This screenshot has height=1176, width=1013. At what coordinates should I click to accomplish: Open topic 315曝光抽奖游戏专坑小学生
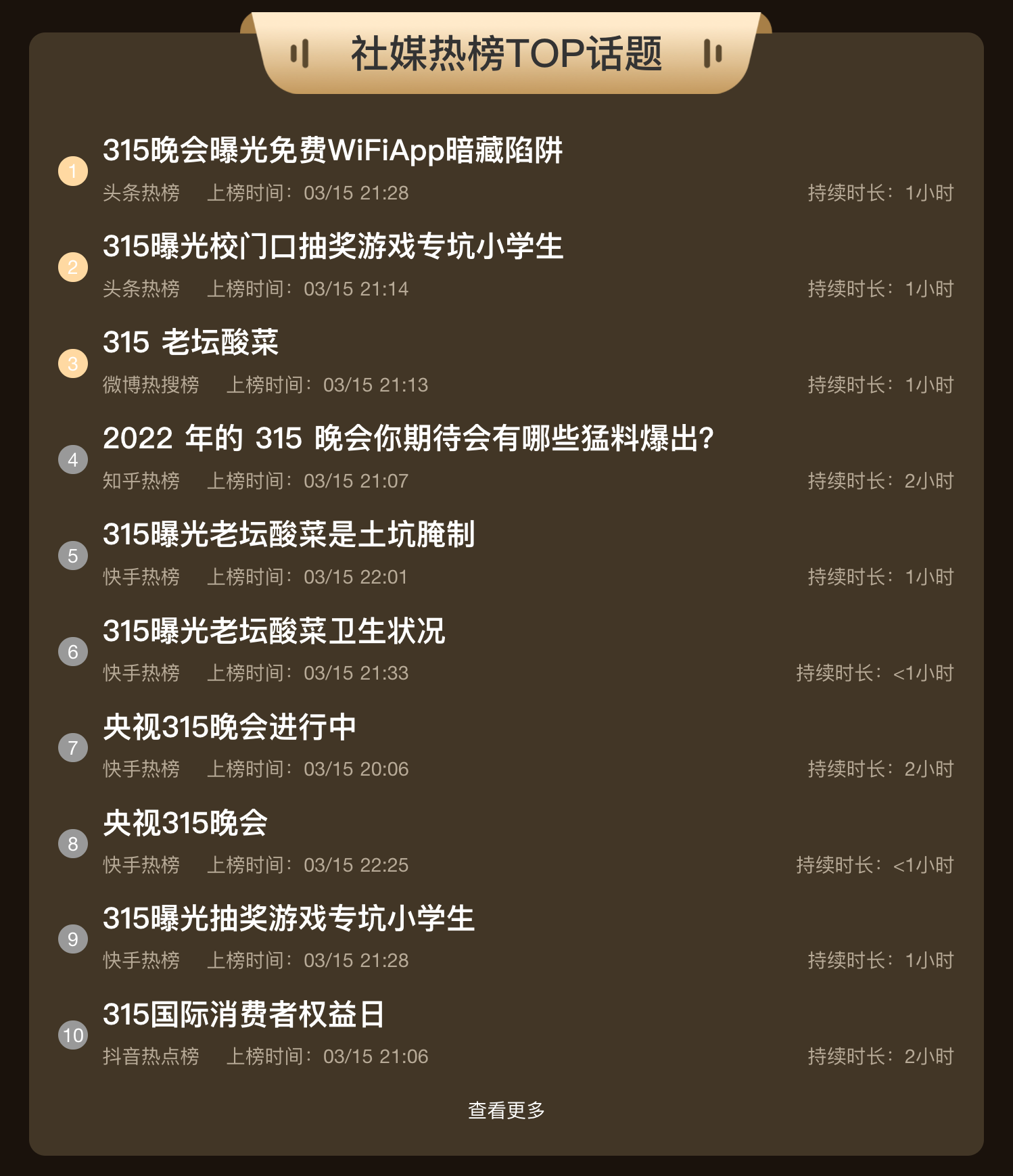point(289,919)
